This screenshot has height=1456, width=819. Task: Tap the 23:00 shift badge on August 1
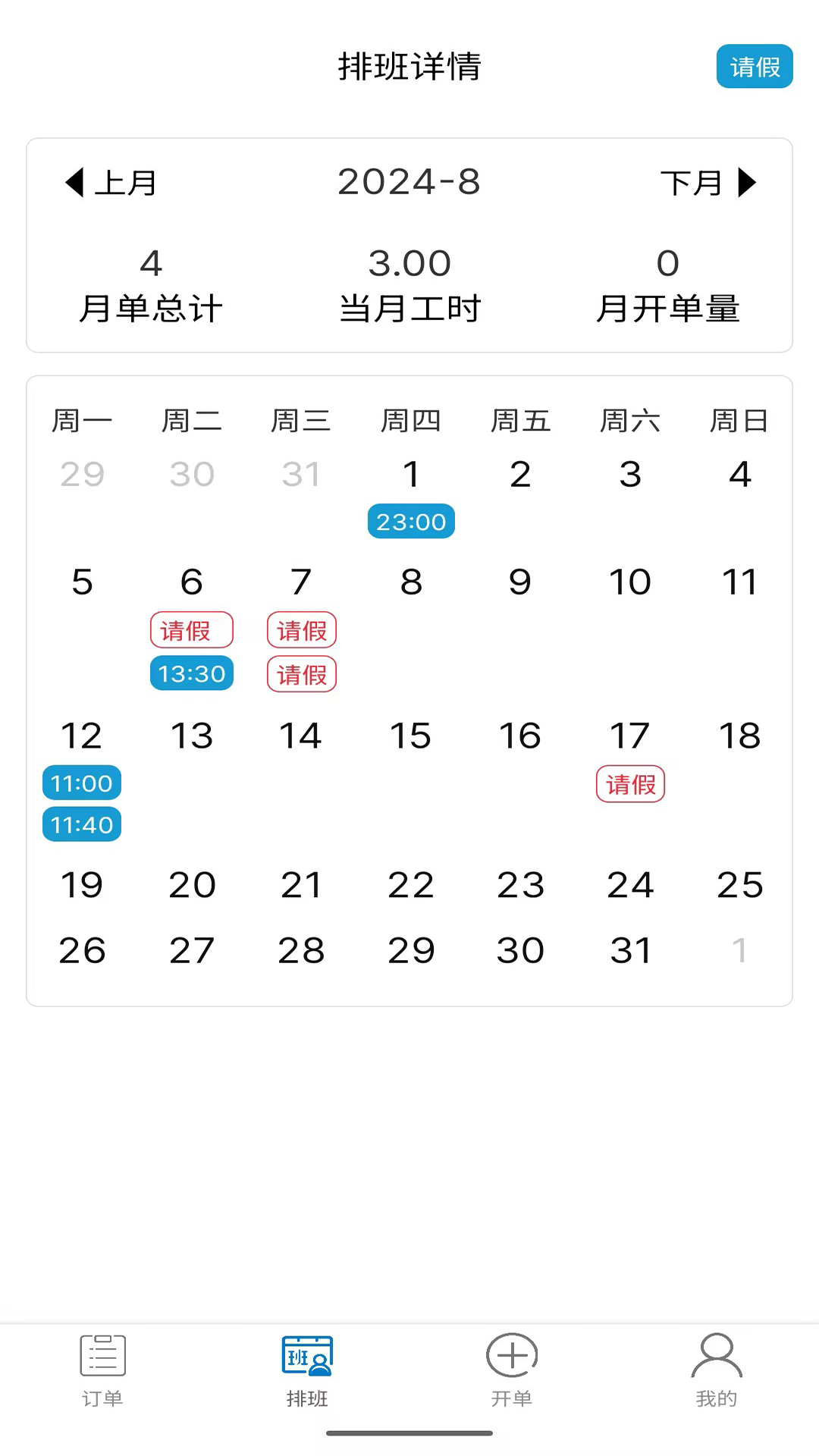410,521
